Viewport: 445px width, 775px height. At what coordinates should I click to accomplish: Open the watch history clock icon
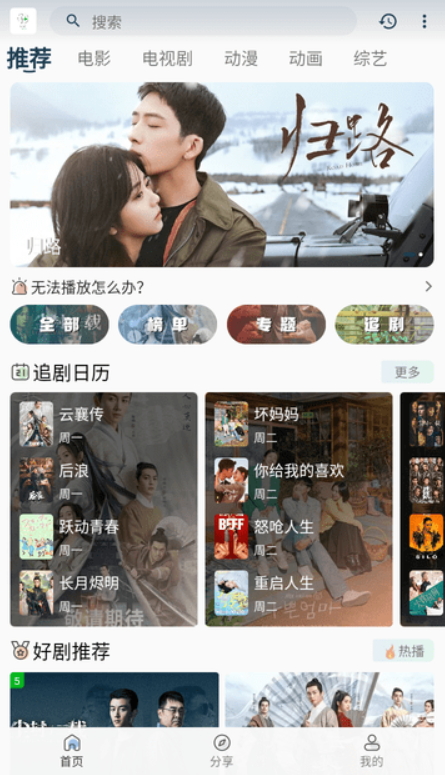(388, 21)
